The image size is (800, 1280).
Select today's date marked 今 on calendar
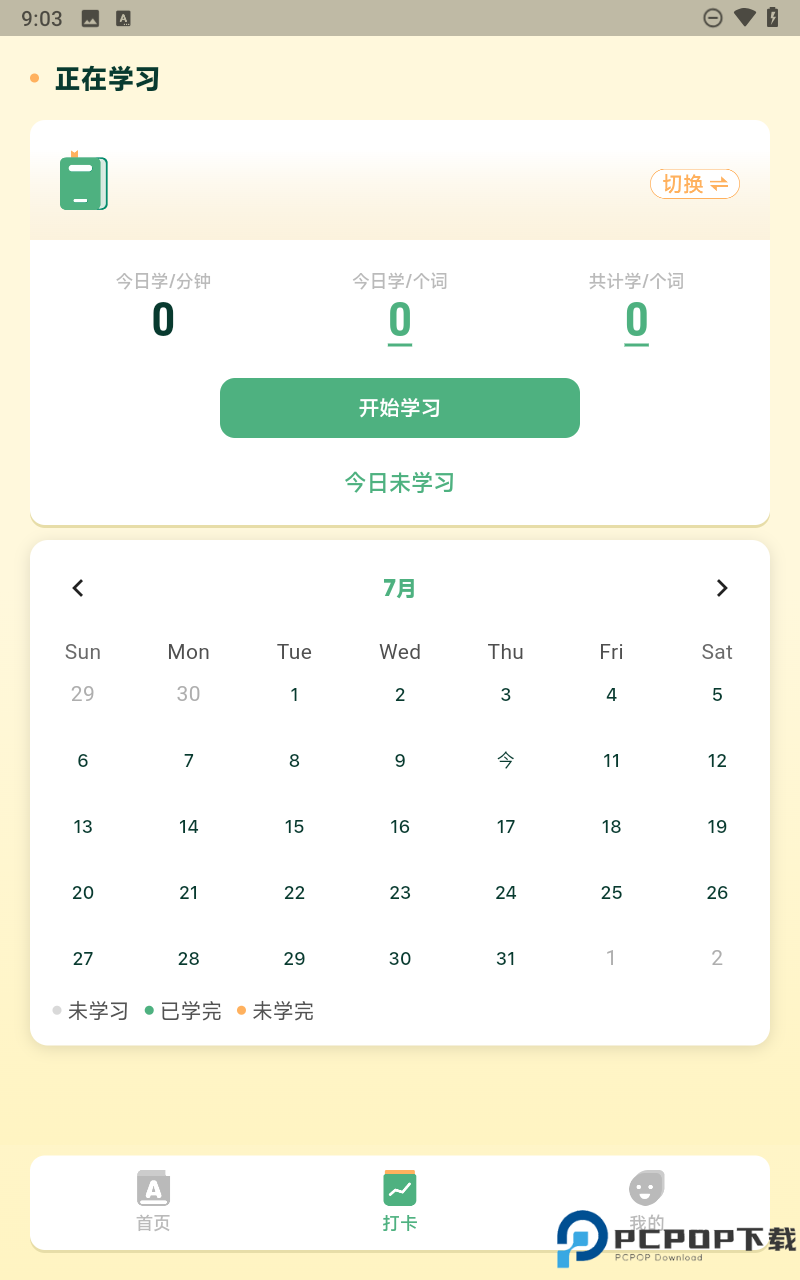tap(505, 760)
